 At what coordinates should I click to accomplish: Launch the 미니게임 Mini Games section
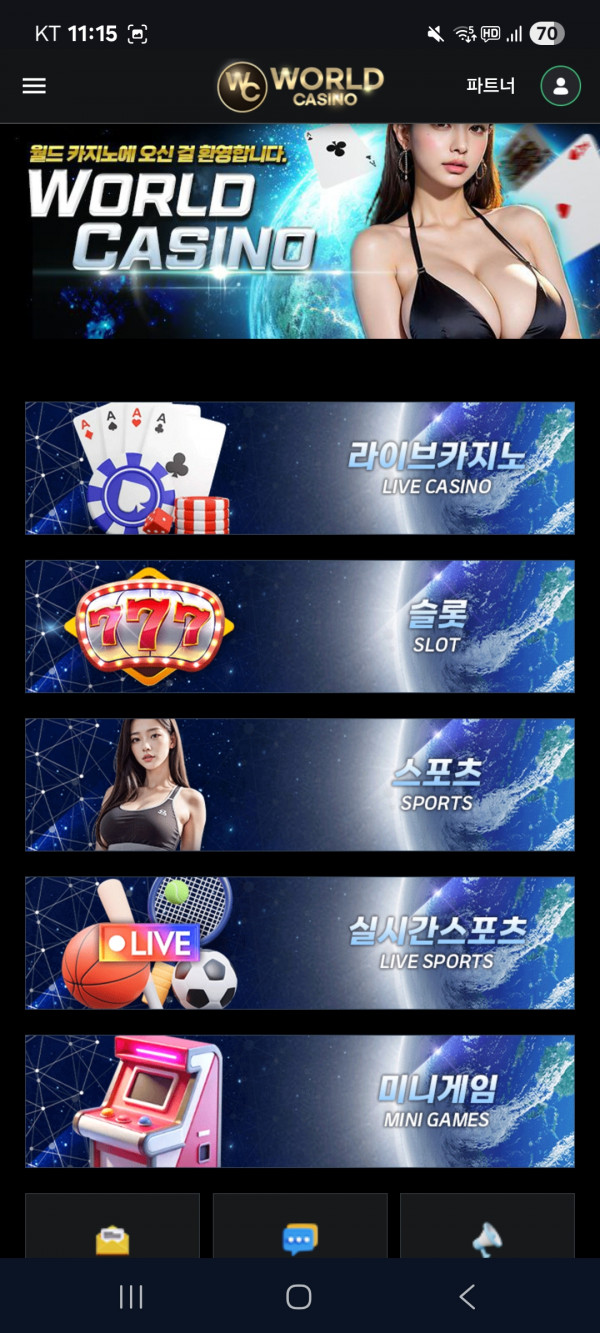click(x=300, y=1101)
